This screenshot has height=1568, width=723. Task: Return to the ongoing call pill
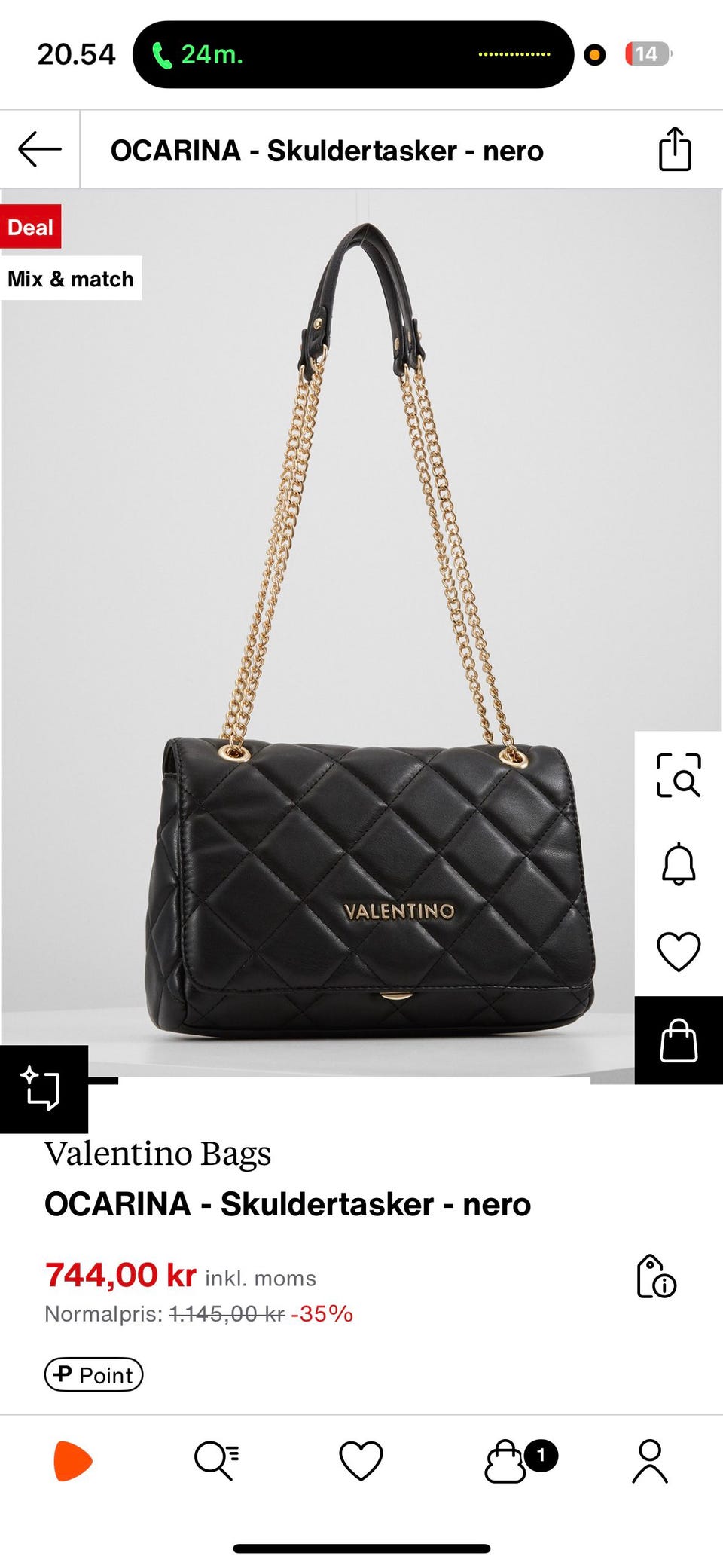coord(352,54)
